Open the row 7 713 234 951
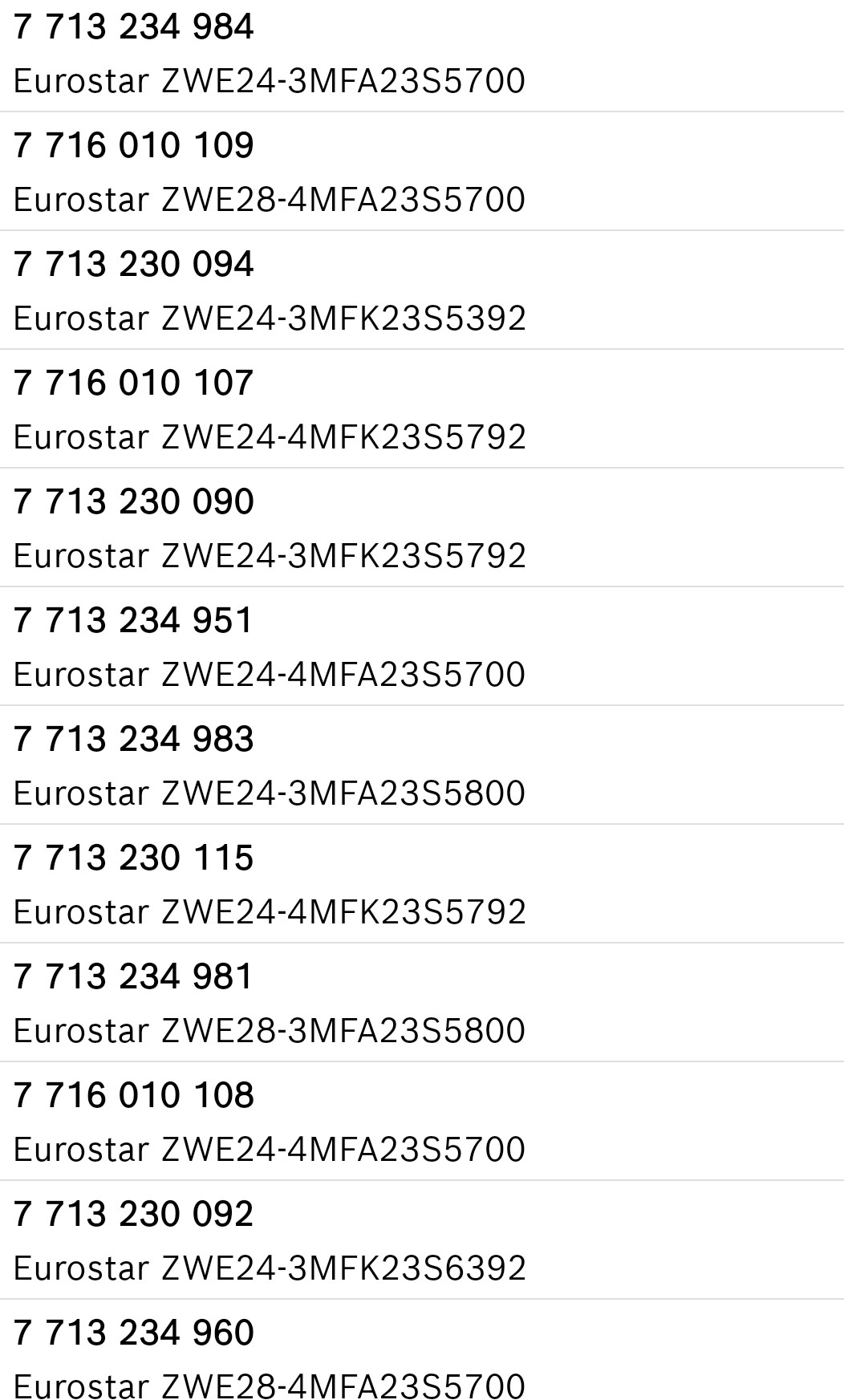The width and height of the screenshot is (844, 1400). [422, 647]
